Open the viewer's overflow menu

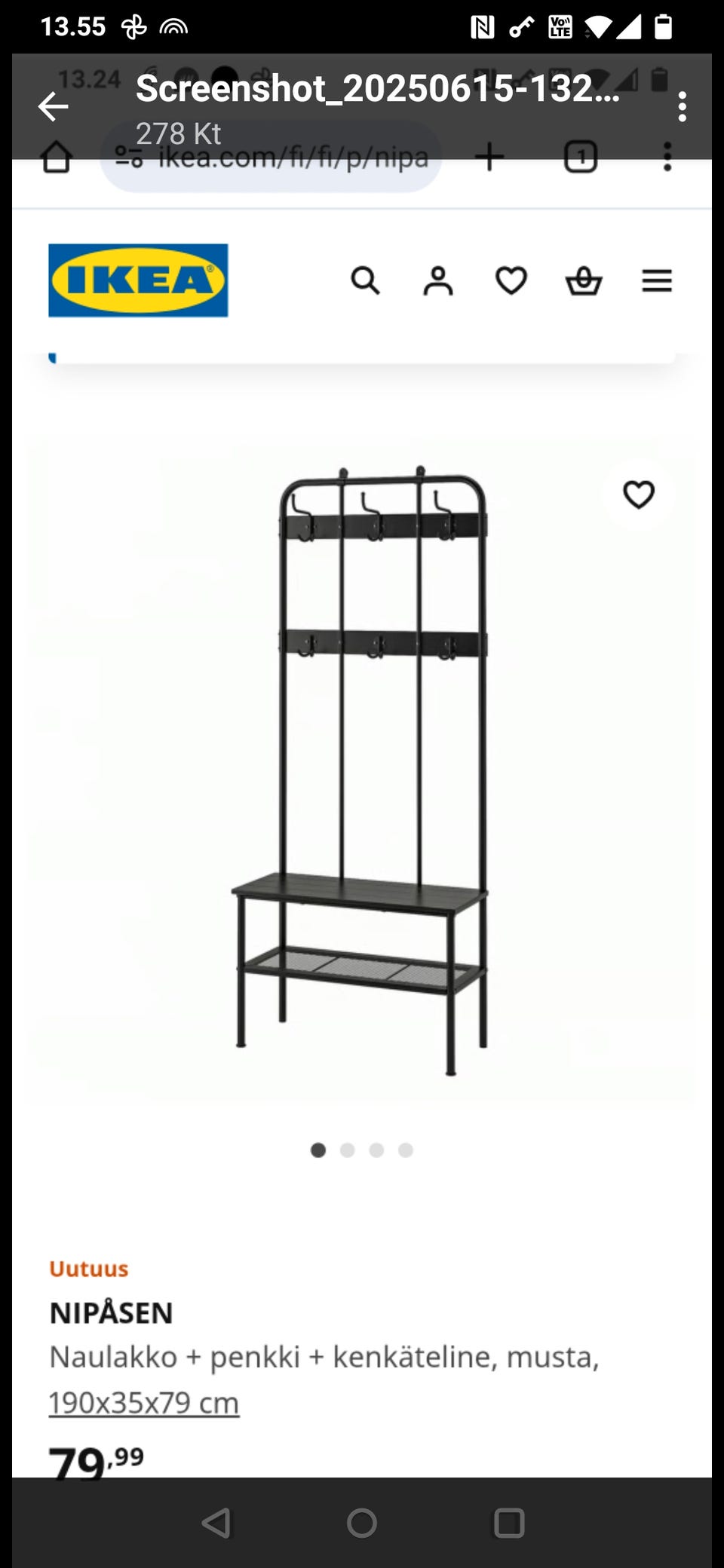(682, 106)
